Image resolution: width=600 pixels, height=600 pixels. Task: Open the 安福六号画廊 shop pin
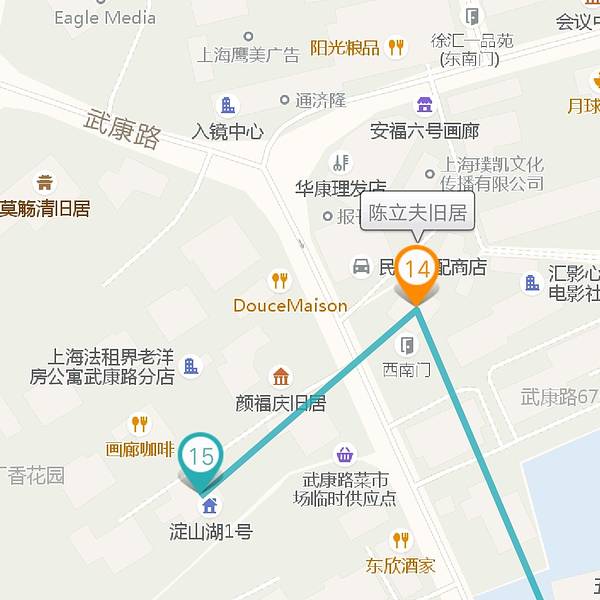point(424,105)
